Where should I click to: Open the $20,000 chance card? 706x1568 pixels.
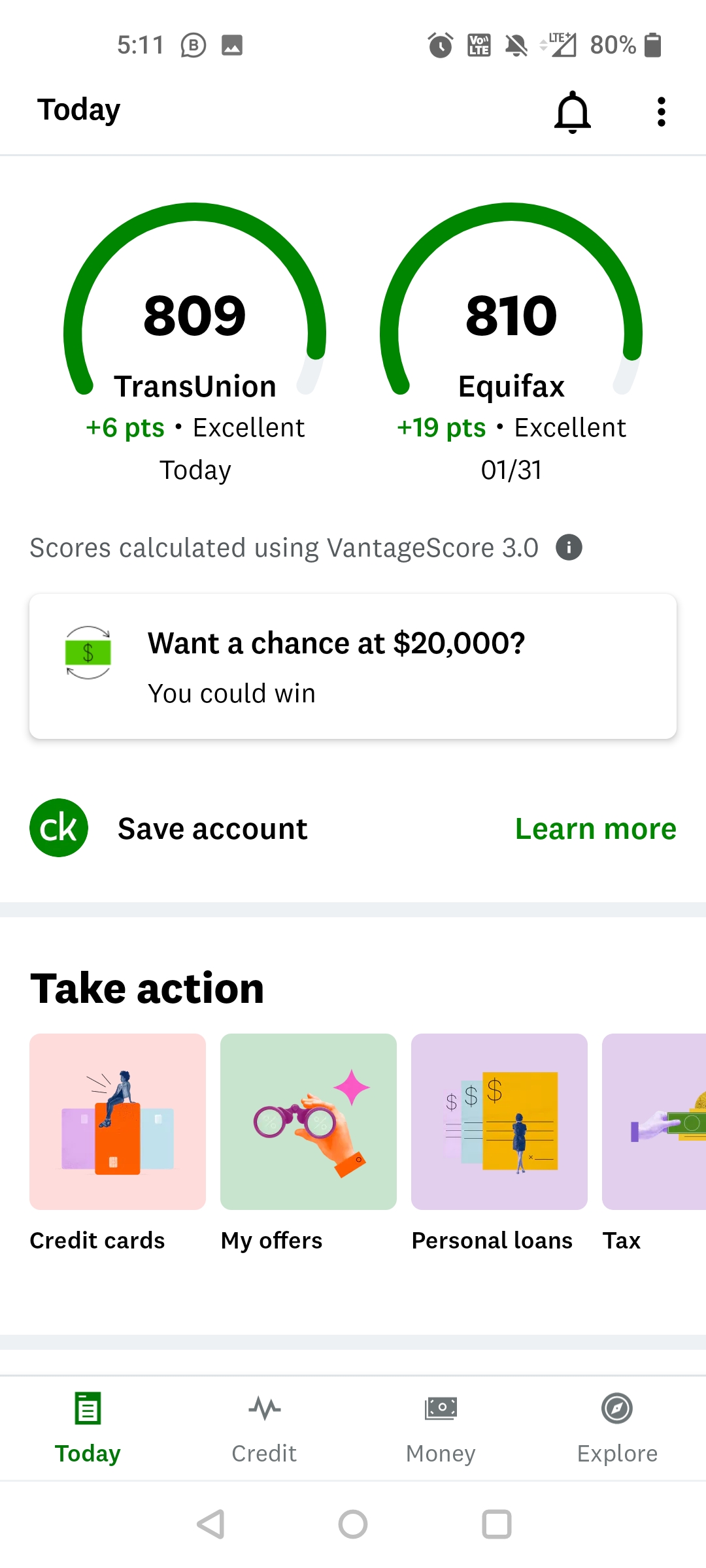[x=353, y=666]
